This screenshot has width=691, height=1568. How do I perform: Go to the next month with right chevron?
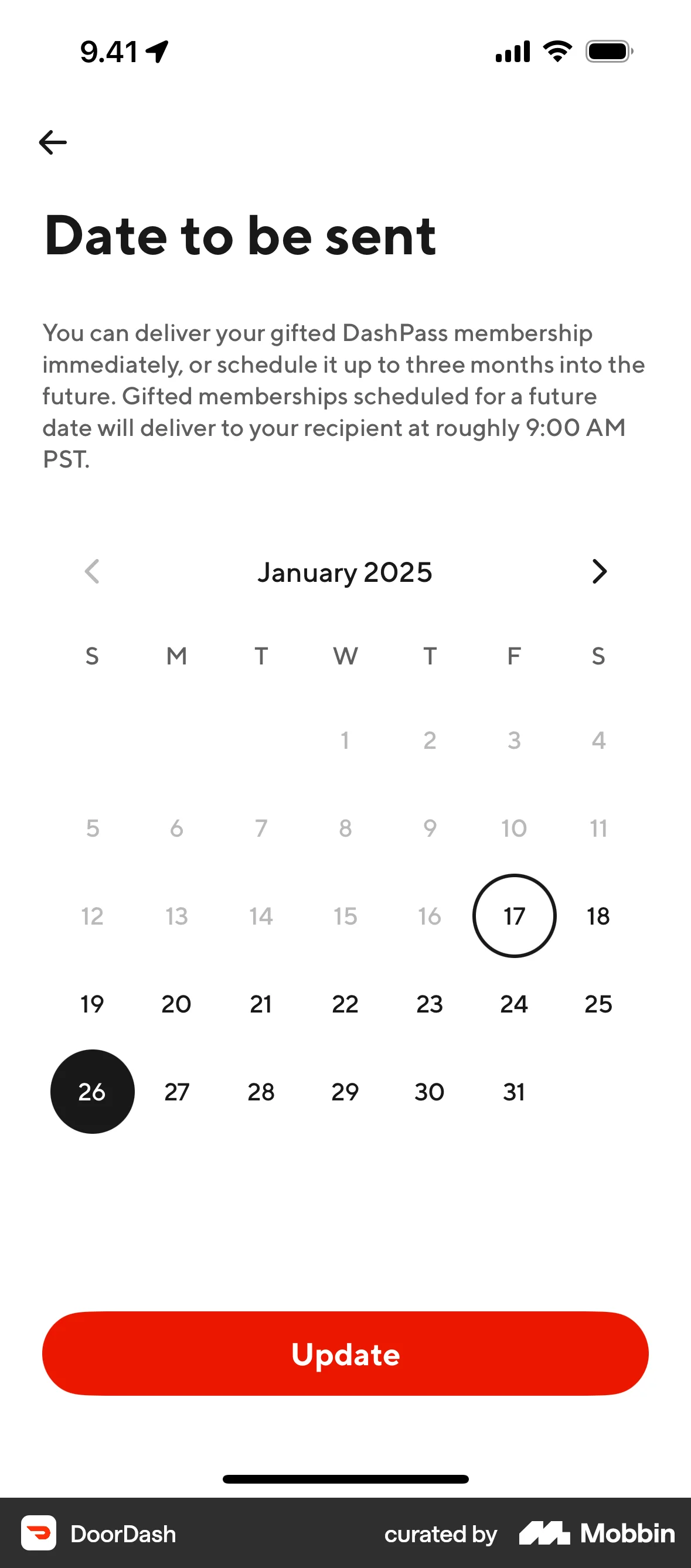pyautogui.click(x=599, y=571)
